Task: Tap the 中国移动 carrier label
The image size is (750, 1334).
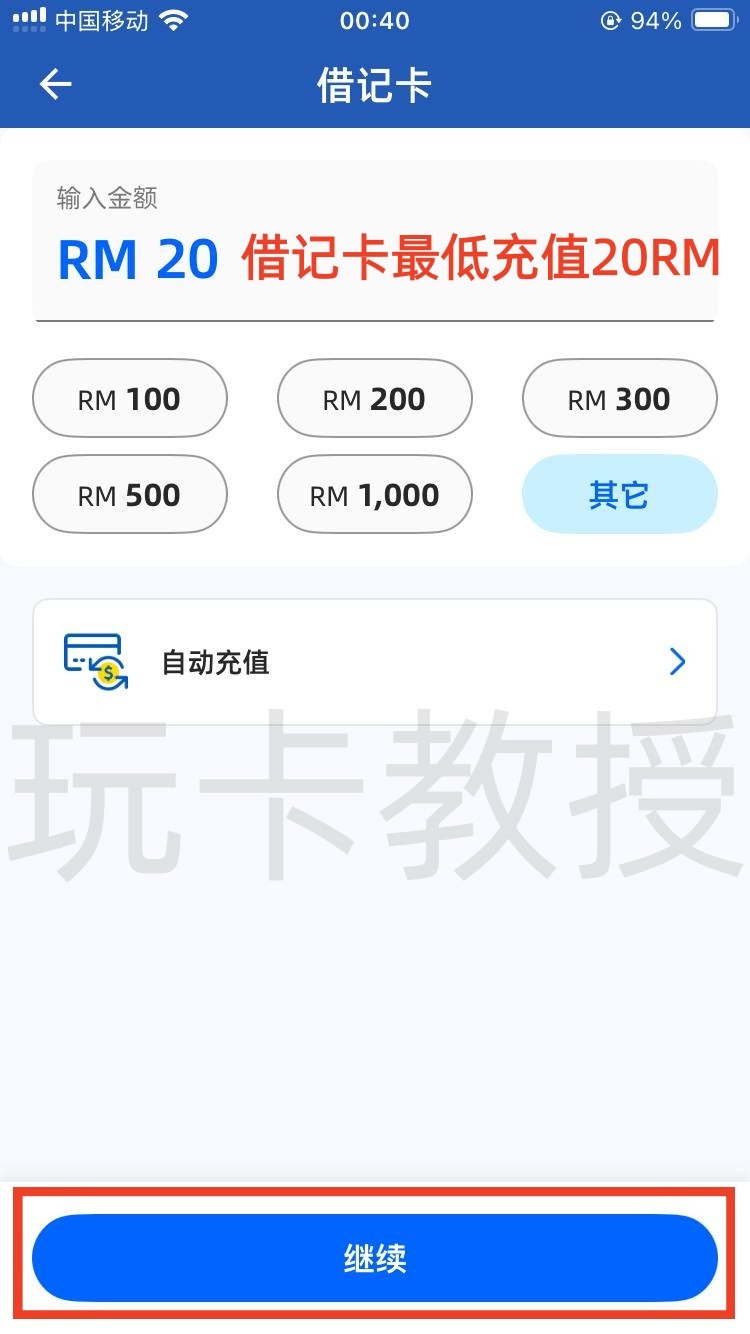Action: pos(95,18)
